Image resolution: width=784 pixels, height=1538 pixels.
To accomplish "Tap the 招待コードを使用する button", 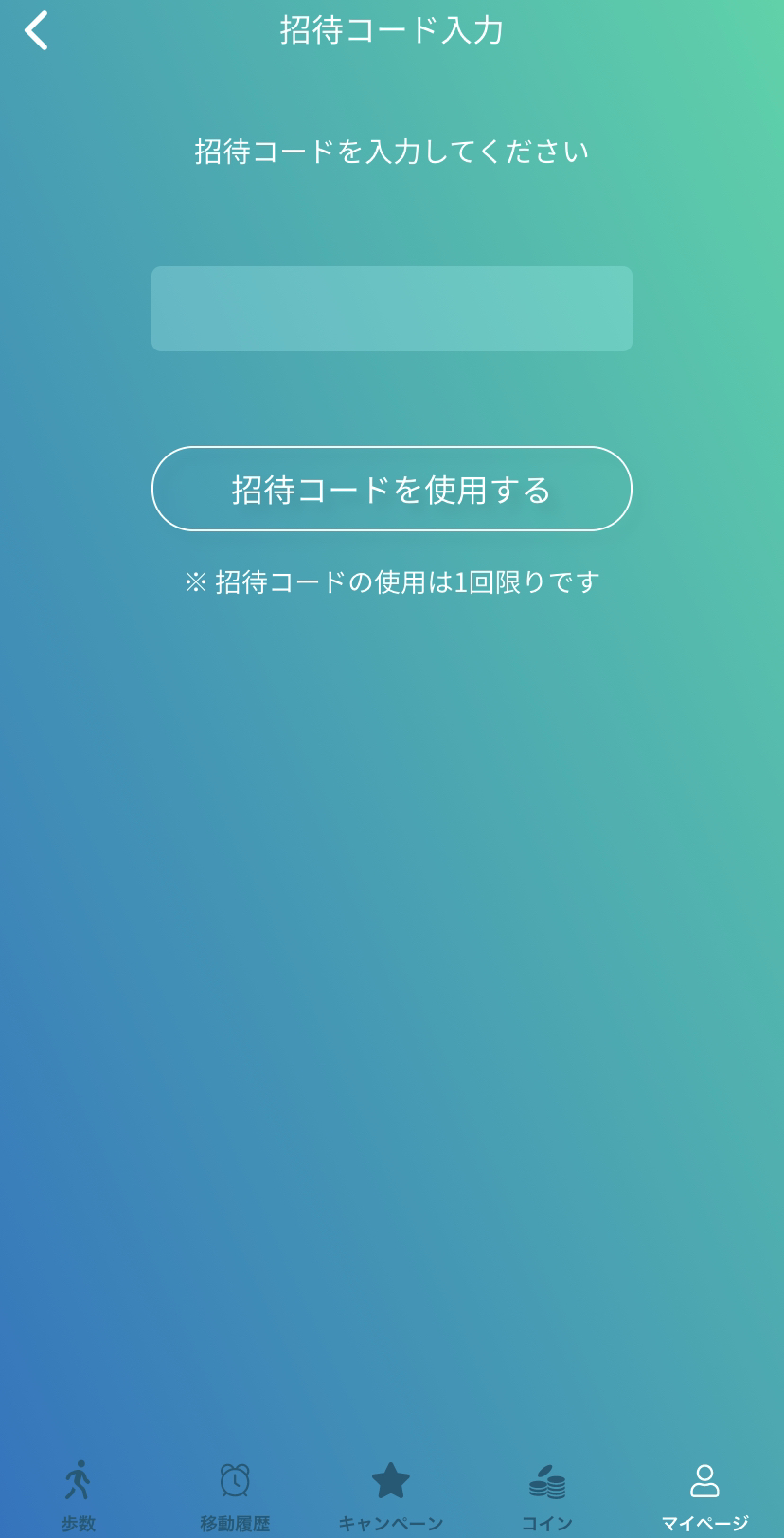I will pyautogui.click(x=391, y=489).
